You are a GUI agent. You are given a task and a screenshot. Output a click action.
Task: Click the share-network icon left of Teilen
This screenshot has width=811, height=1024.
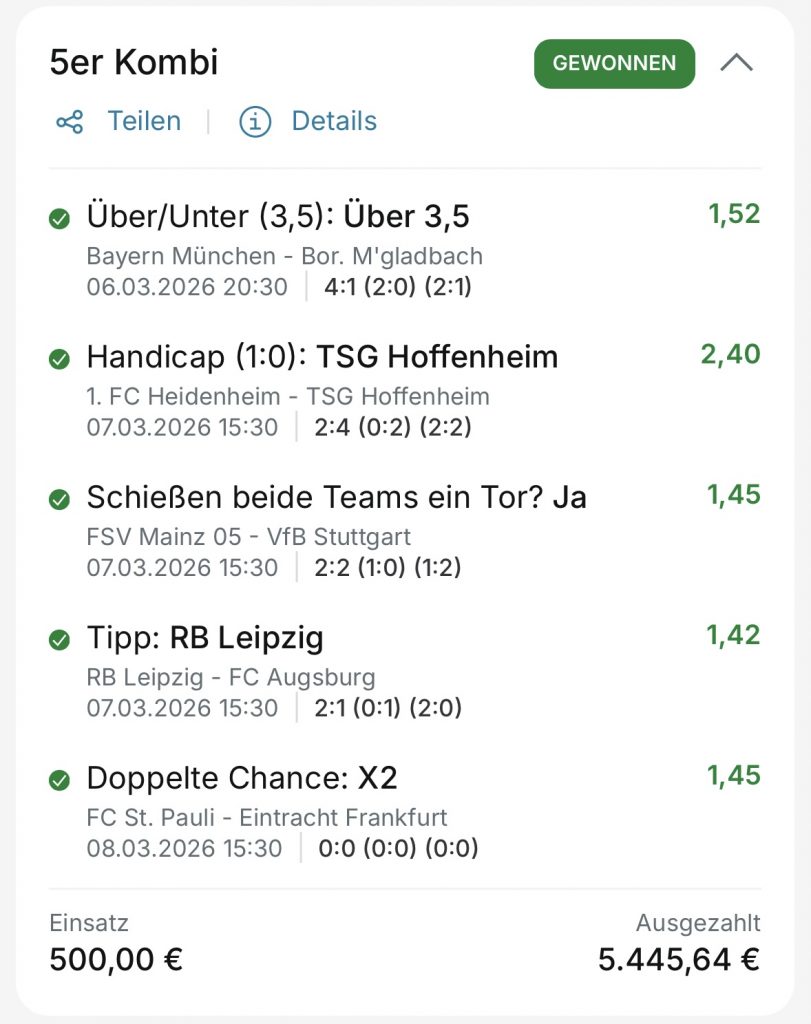point(71,121)
